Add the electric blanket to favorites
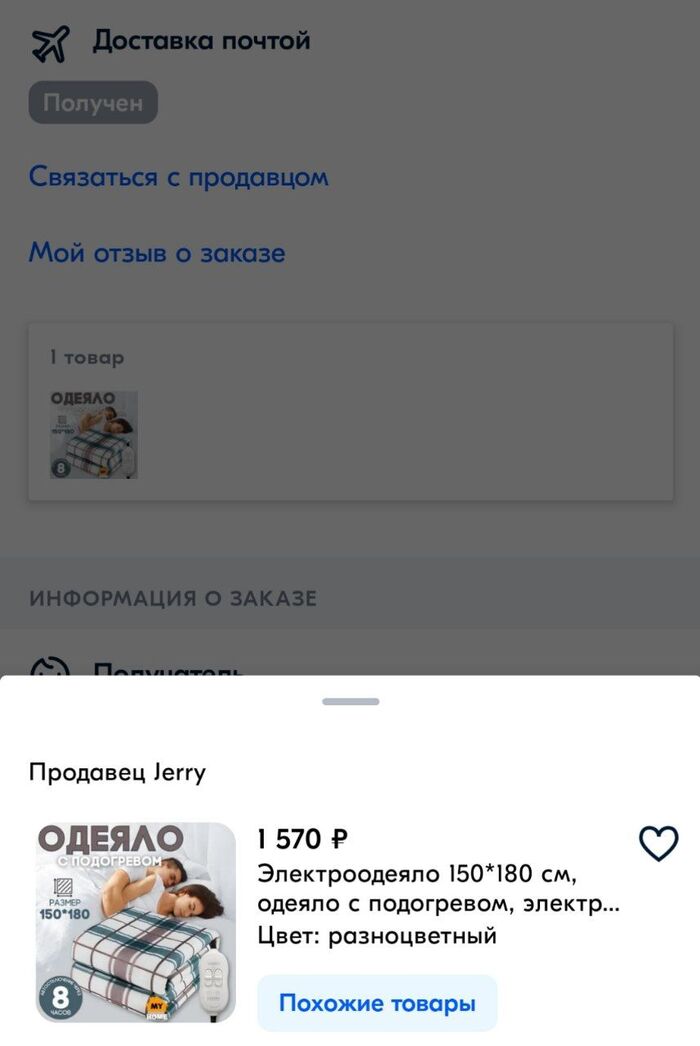This screenshot has width=700, height=1046. coord(658,844)
